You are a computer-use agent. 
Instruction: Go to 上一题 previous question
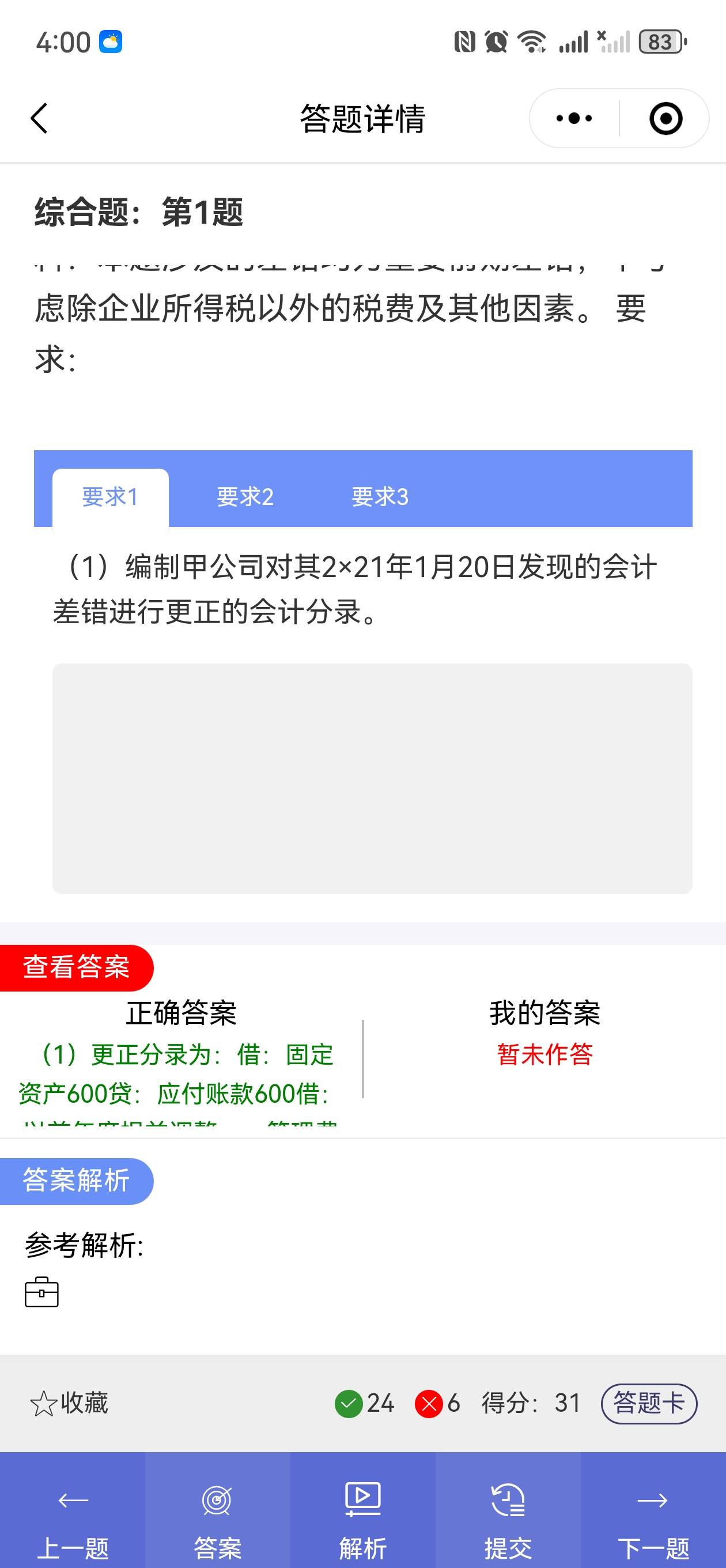(73, 1516)
